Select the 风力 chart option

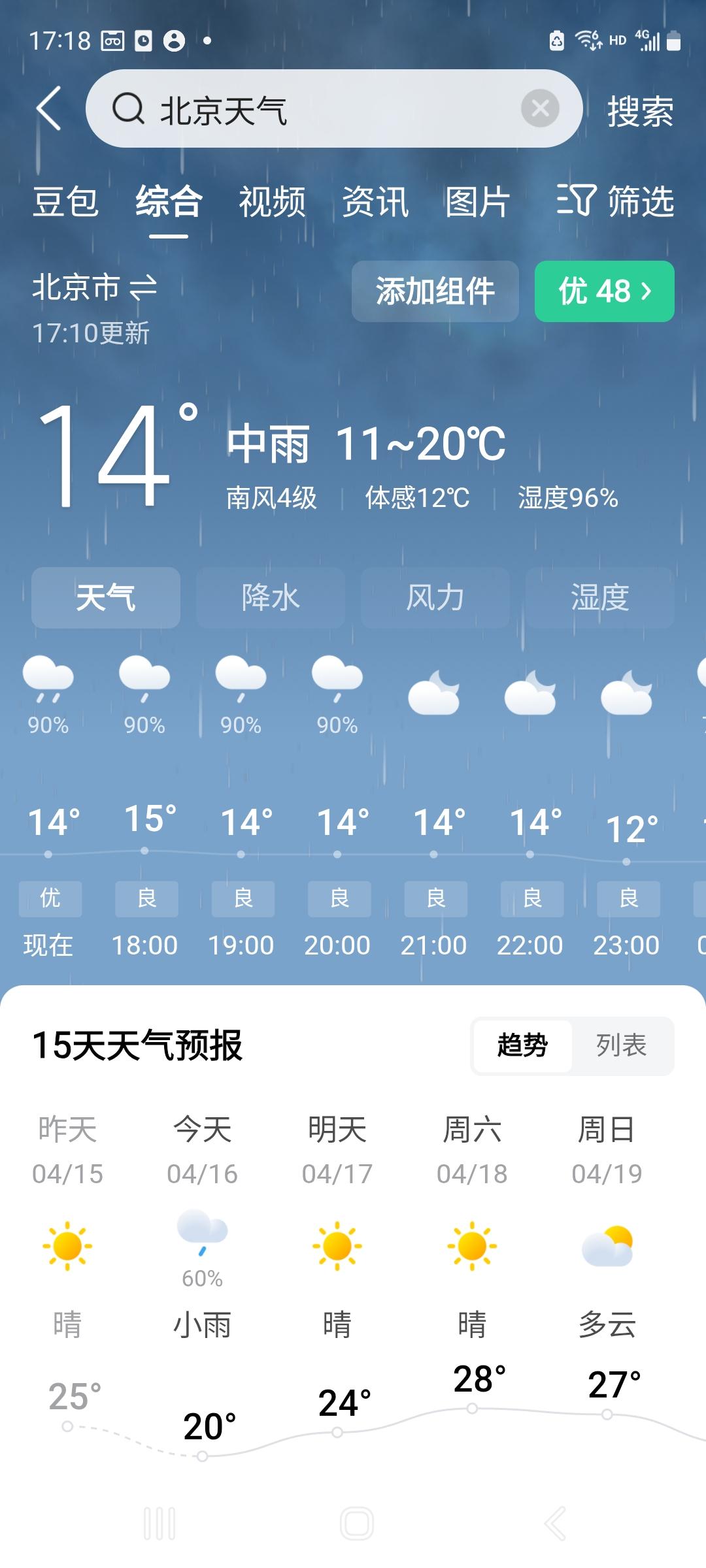tap(435, 596)
